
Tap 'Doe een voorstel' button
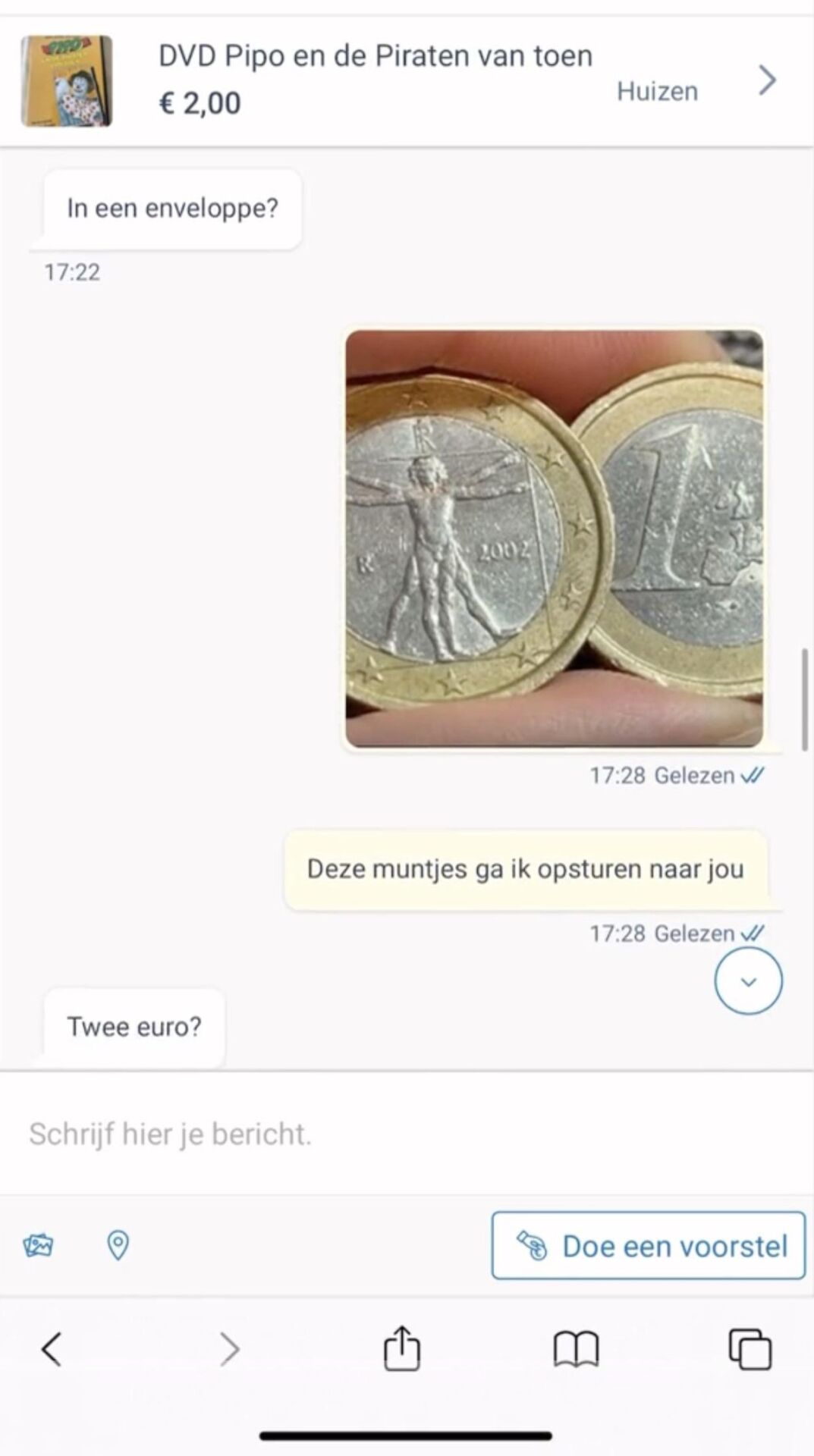[648, 1246]
